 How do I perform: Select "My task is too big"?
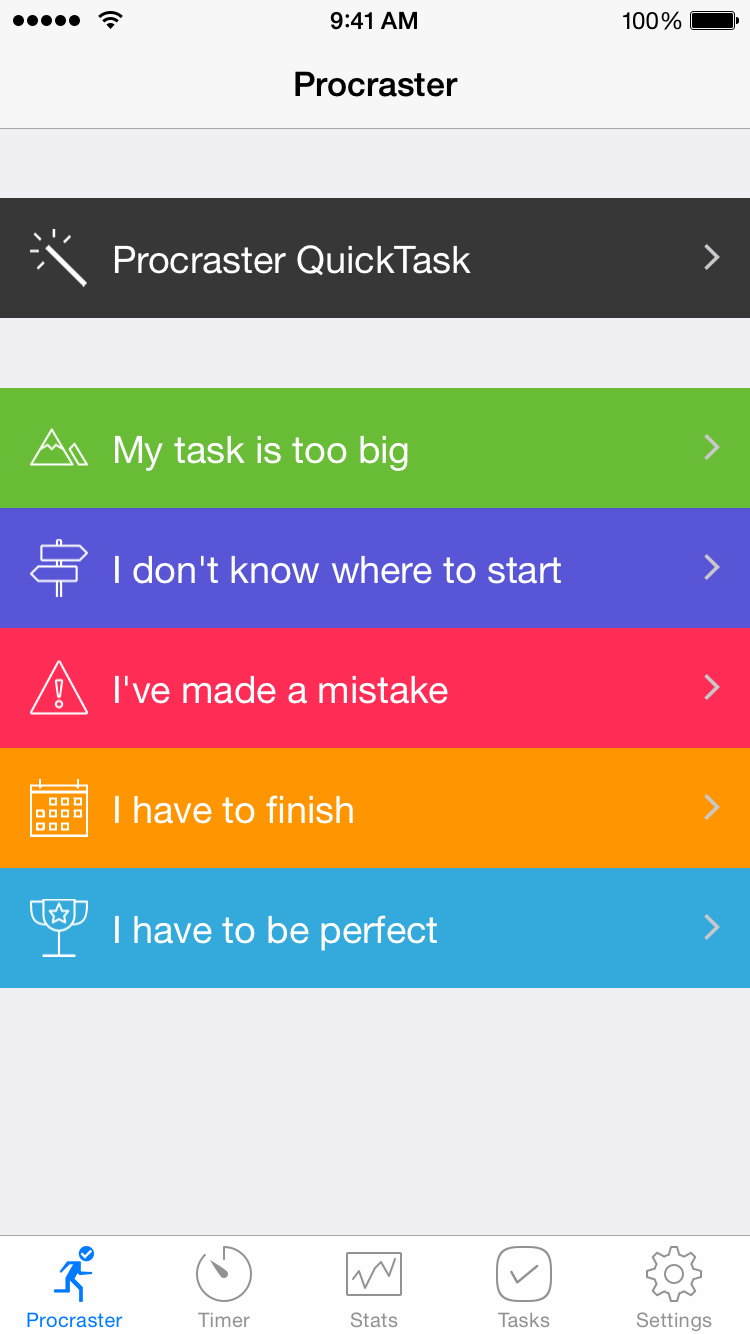[375, 448]
